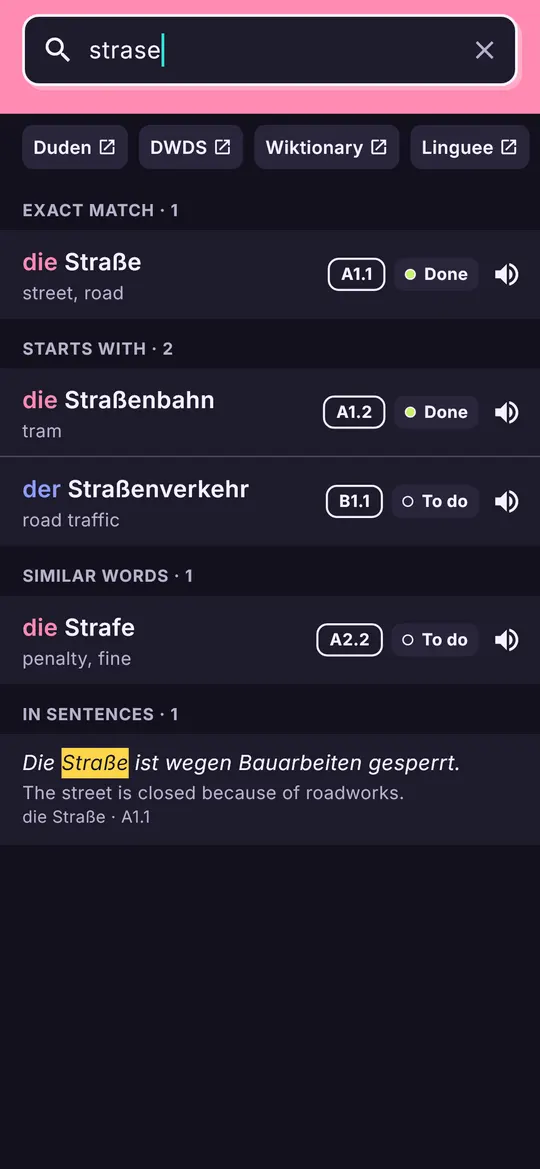Play audio for Straßenverkehr
This screenshot has height=1169, width=540.
[x=506, y=502]
